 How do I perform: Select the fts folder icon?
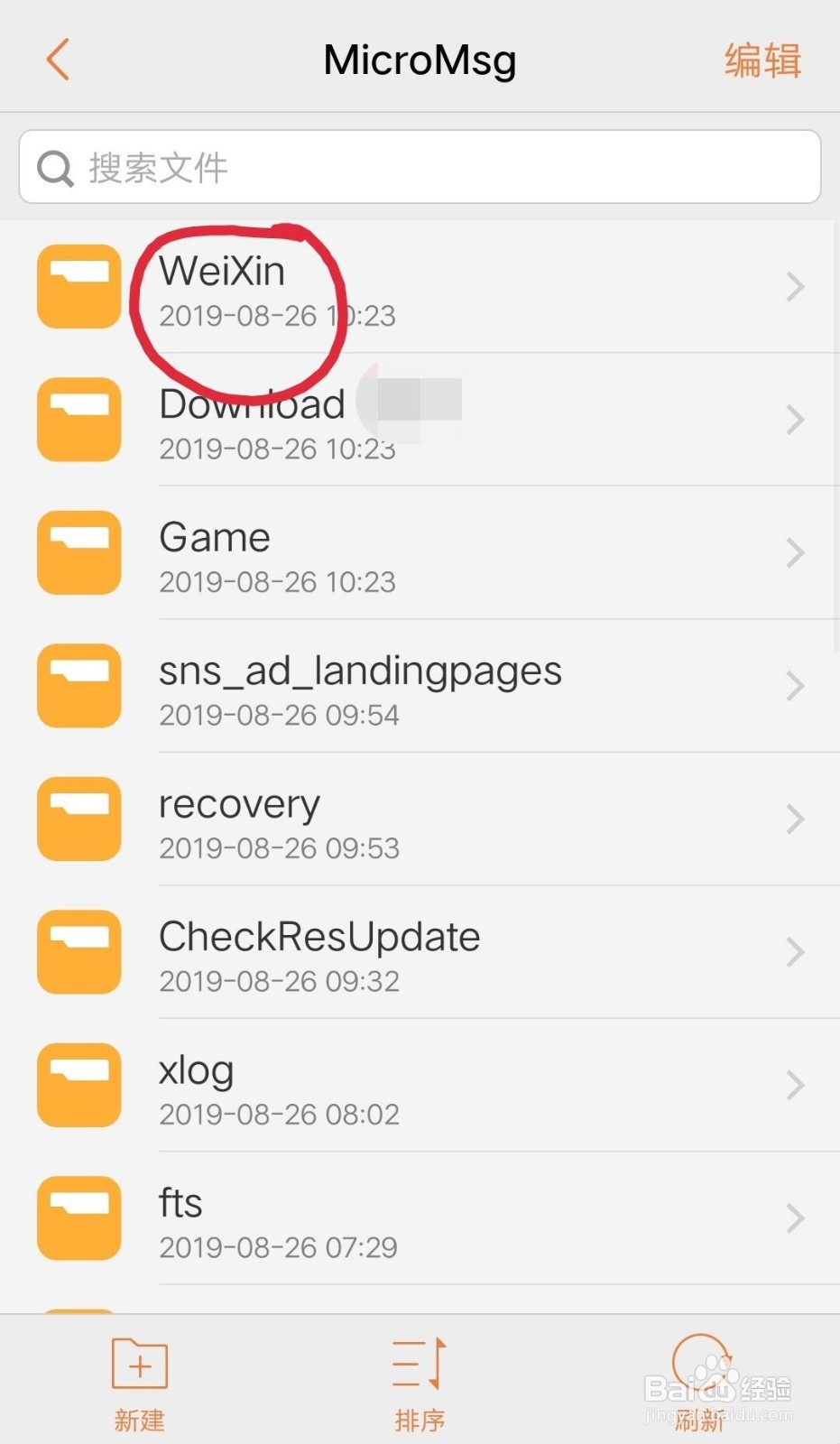tap(78, 1217)
